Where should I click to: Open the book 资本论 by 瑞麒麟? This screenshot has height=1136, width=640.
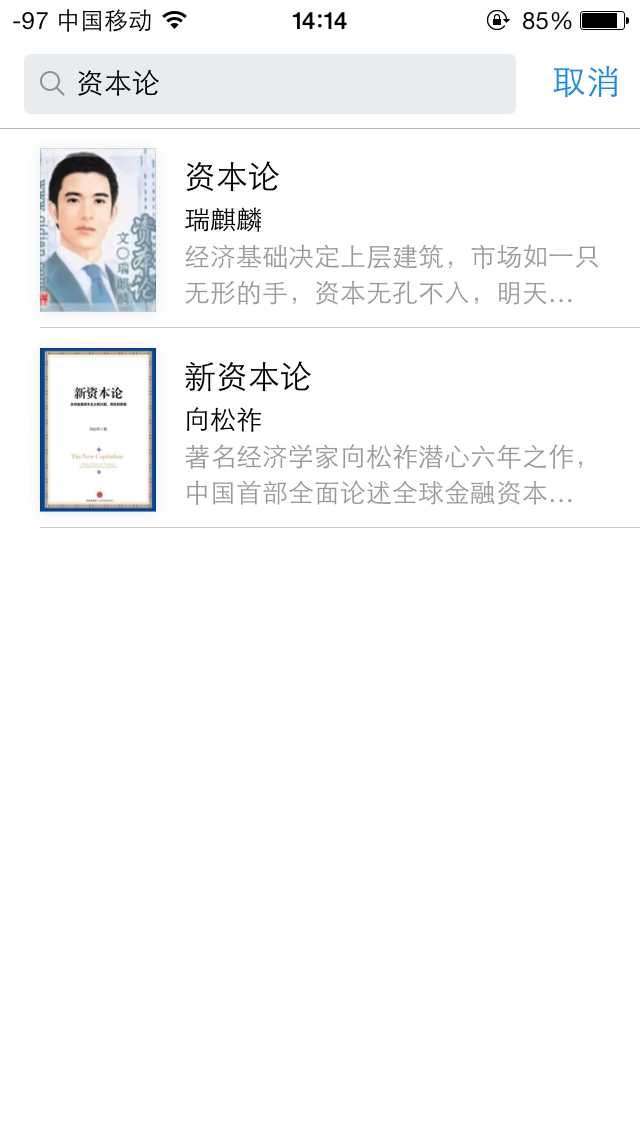tap(340, 229)
